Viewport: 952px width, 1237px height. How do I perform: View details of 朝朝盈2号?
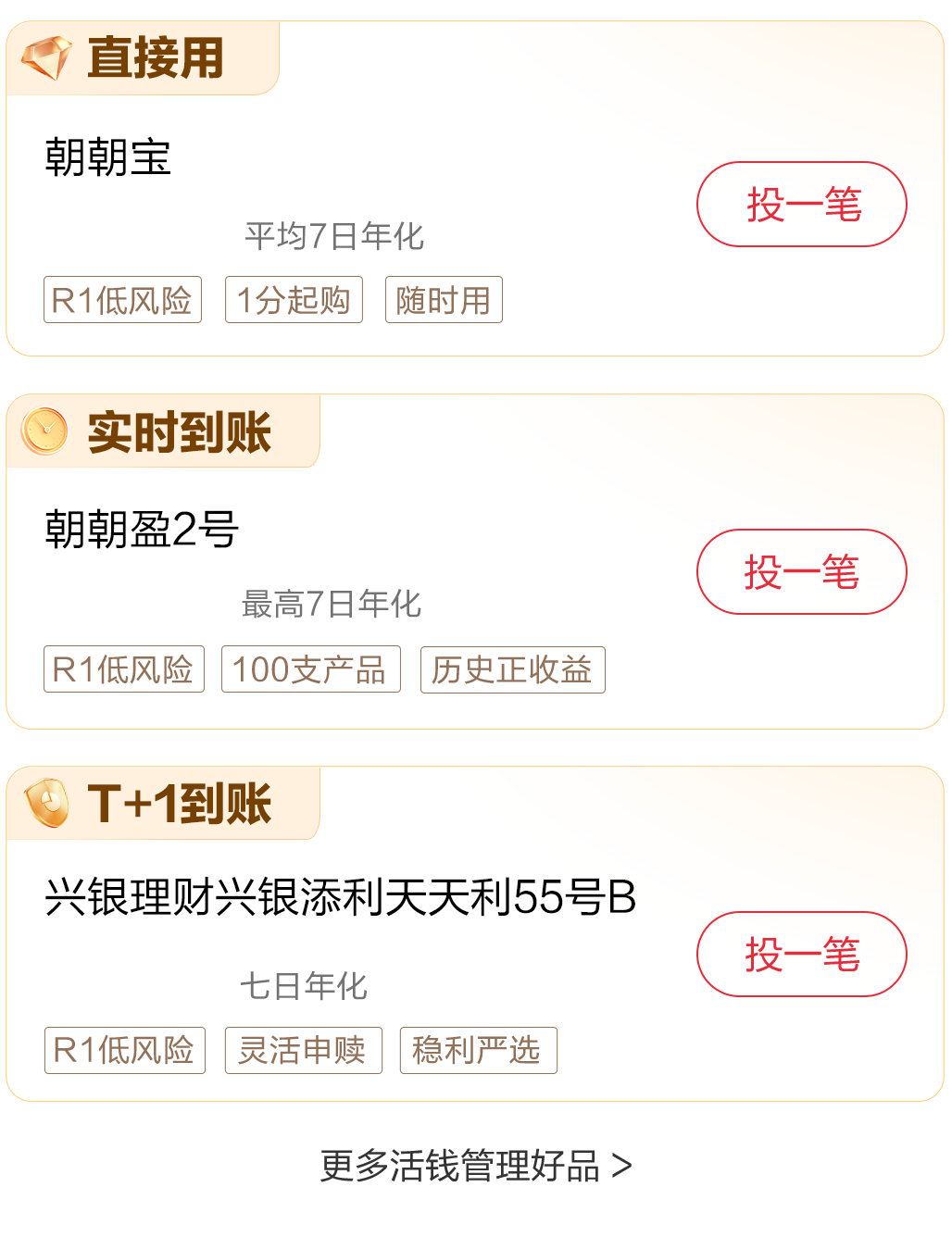142,530
